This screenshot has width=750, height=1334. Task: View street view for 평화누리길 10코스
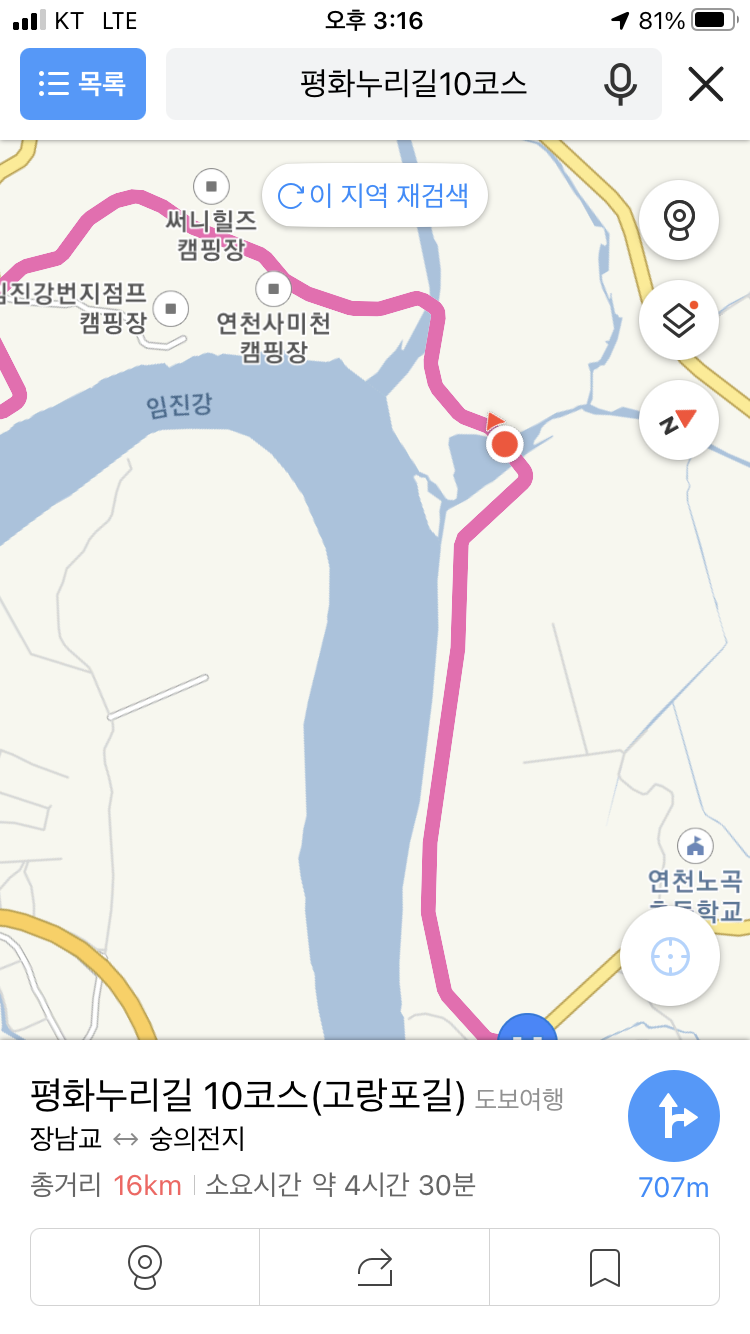[145, 1267]
